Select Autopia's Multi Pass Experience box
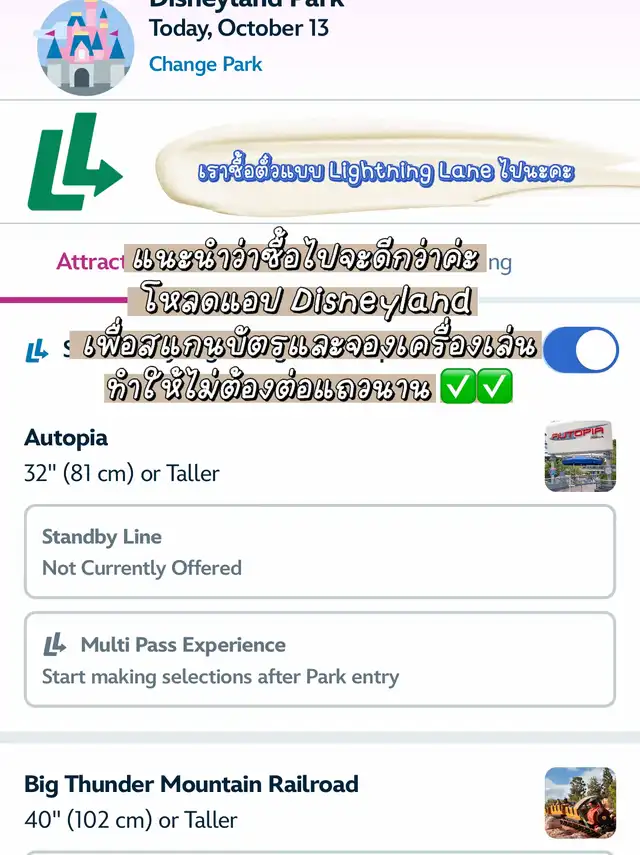640x855 pixels. click(320, 659)
